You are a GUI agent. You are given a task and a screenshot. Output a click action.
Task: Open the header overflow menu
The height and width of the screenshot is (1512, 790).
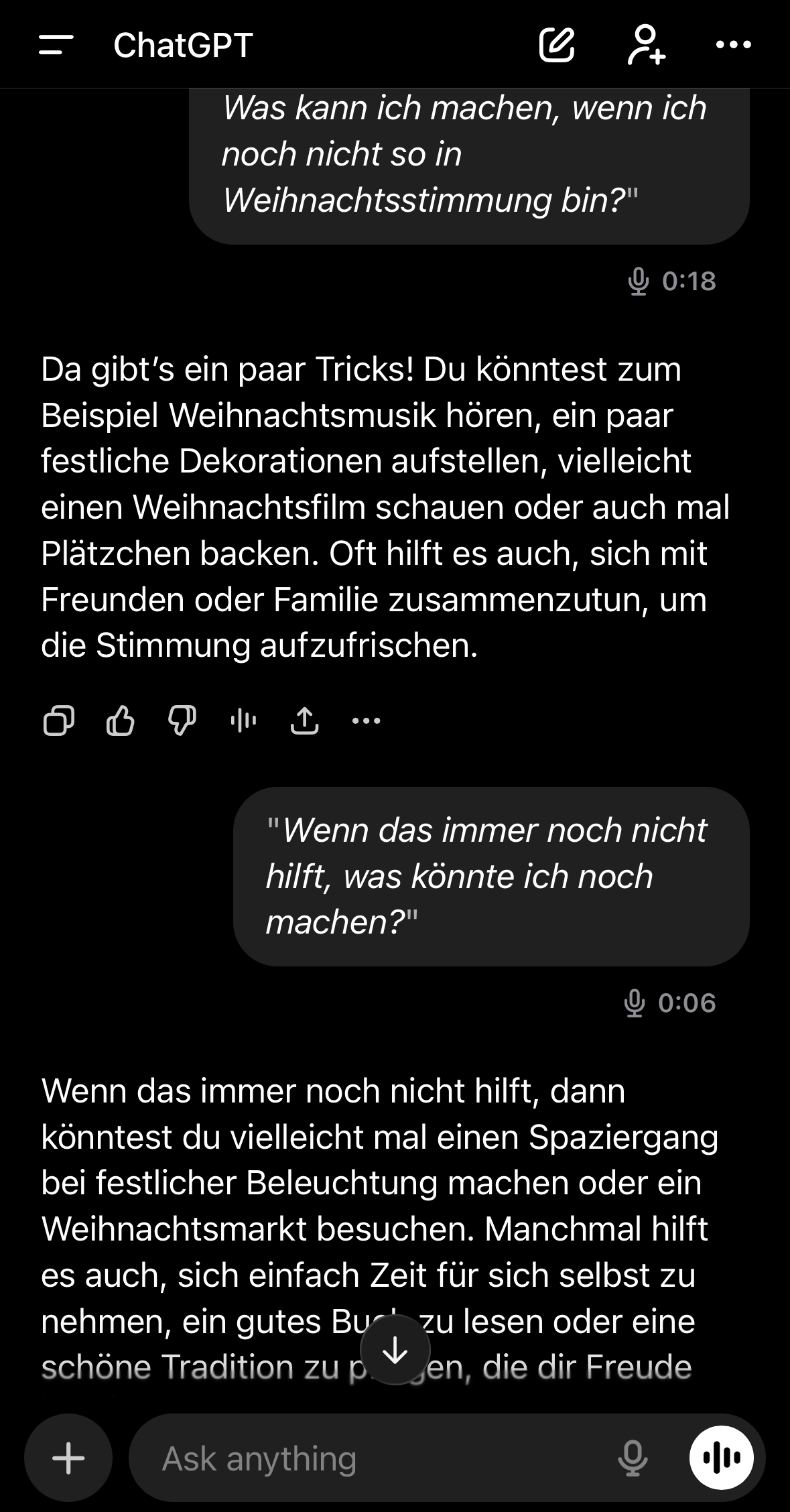pyautogui.click(x=733, y=45)
